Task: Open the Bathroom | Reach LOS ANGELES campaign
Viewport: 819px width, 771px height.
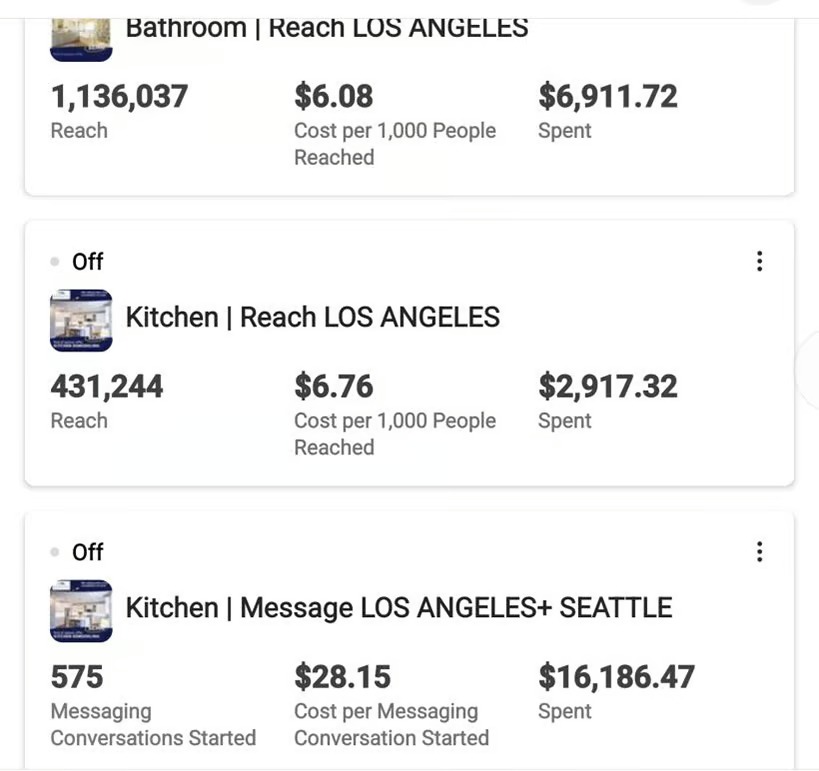Action: coord(326,28)
